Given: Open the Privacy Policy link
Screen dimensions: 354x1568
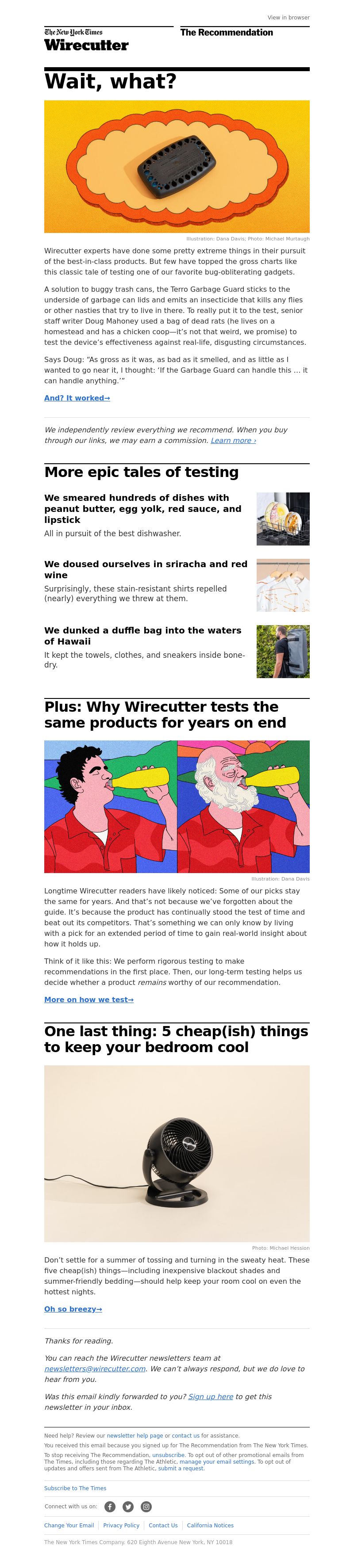Looking at the screenshot, I should pos(121,1526).
